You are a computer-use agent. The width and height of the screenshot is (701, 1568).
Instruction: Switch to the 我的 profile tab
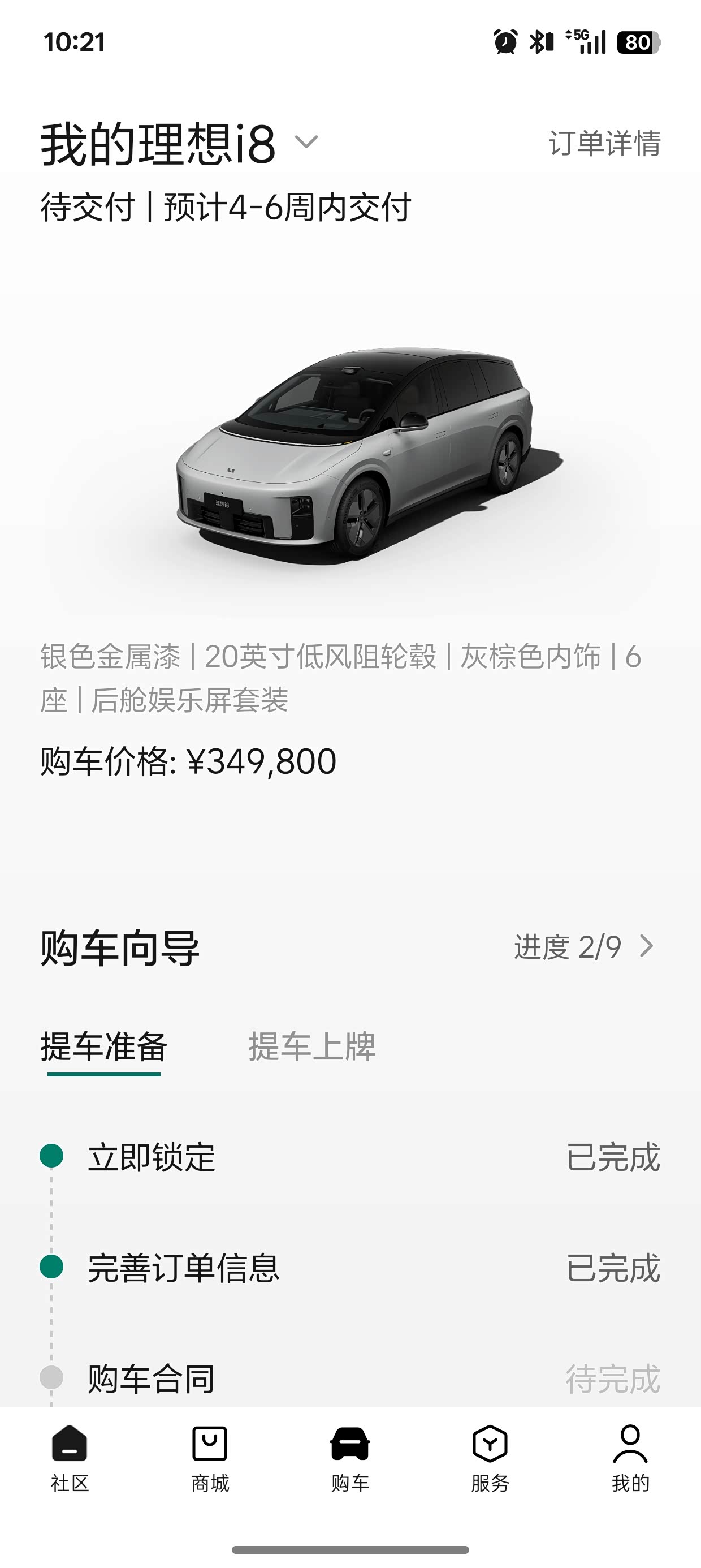[630, 1459]
